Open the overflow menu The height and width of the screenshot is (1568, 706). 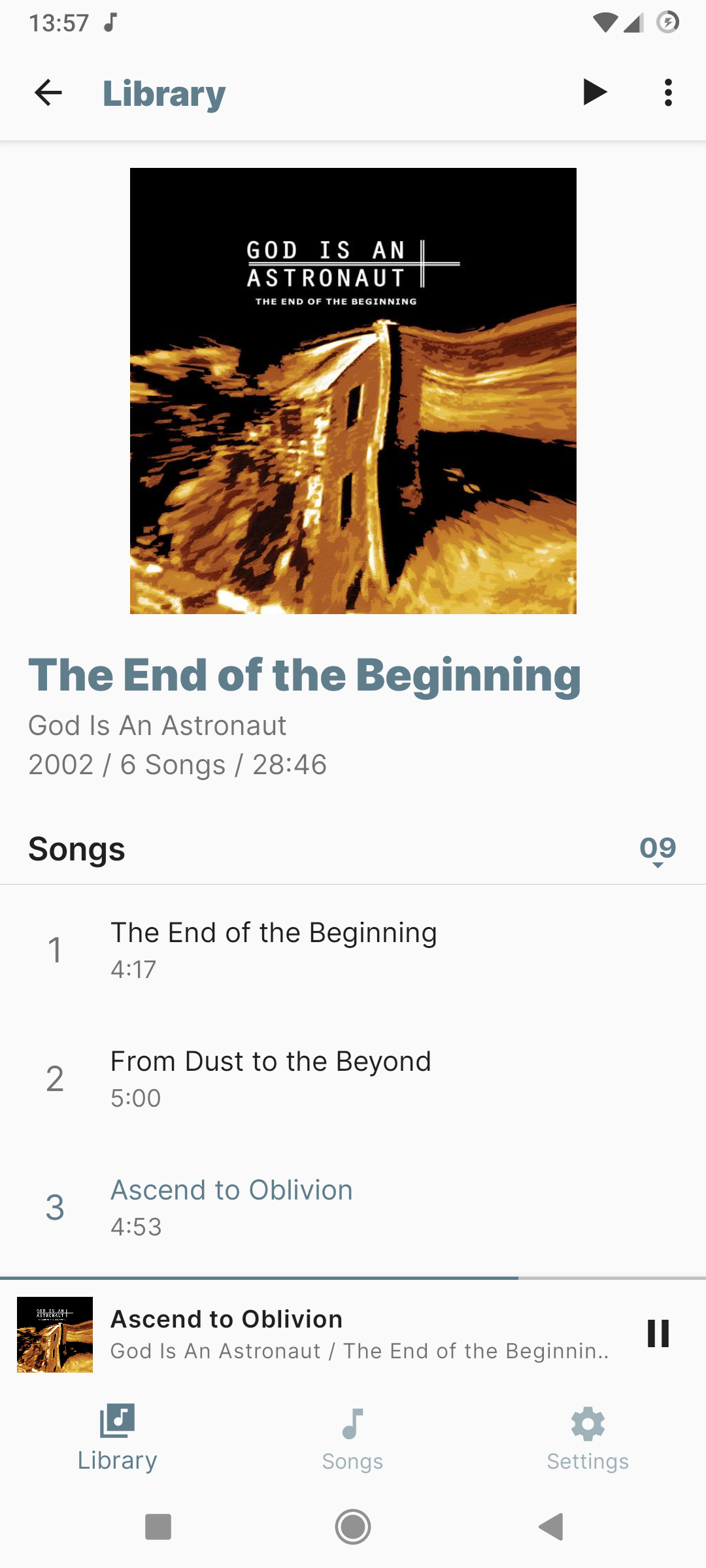(667, 93)
